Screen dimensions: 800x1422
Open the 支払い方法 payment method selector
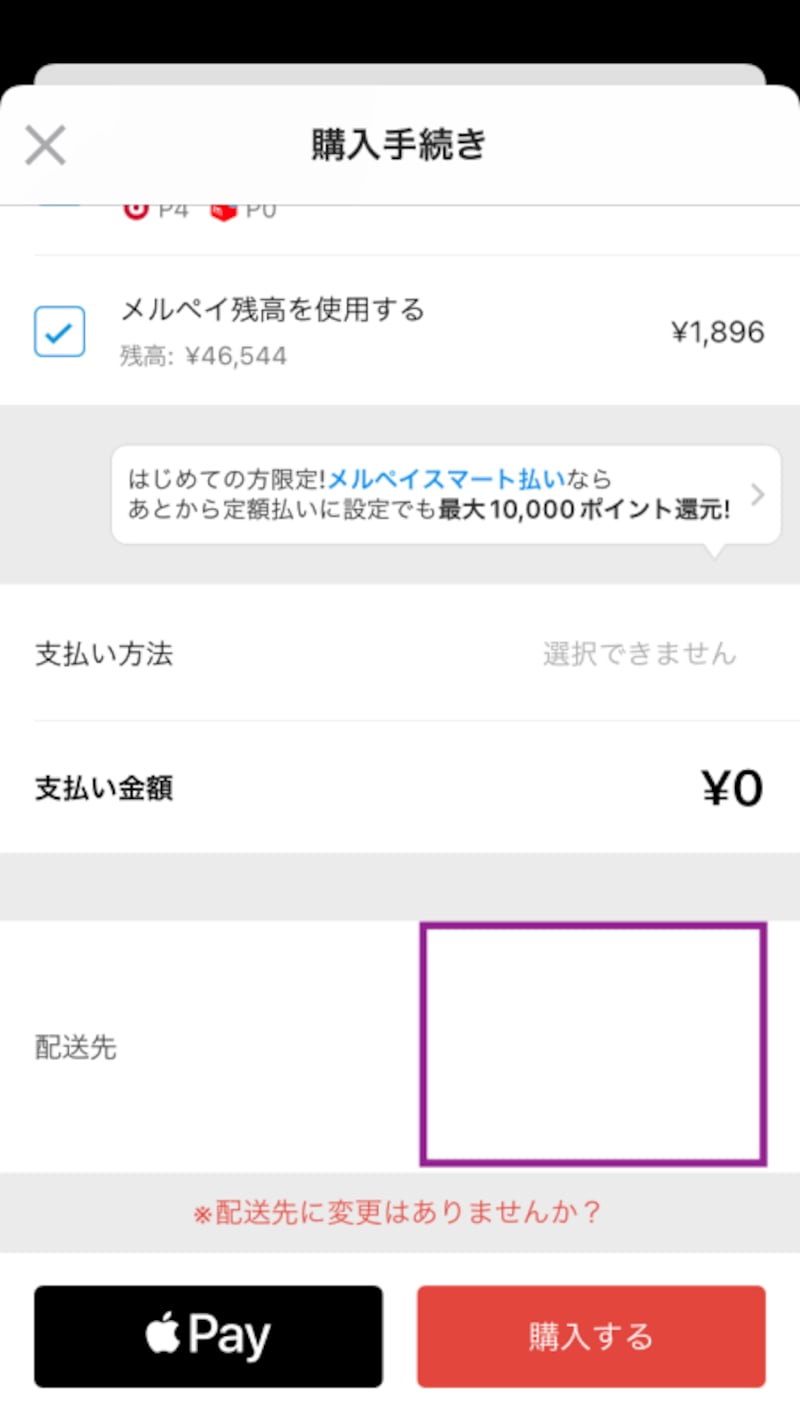[400, 655]
